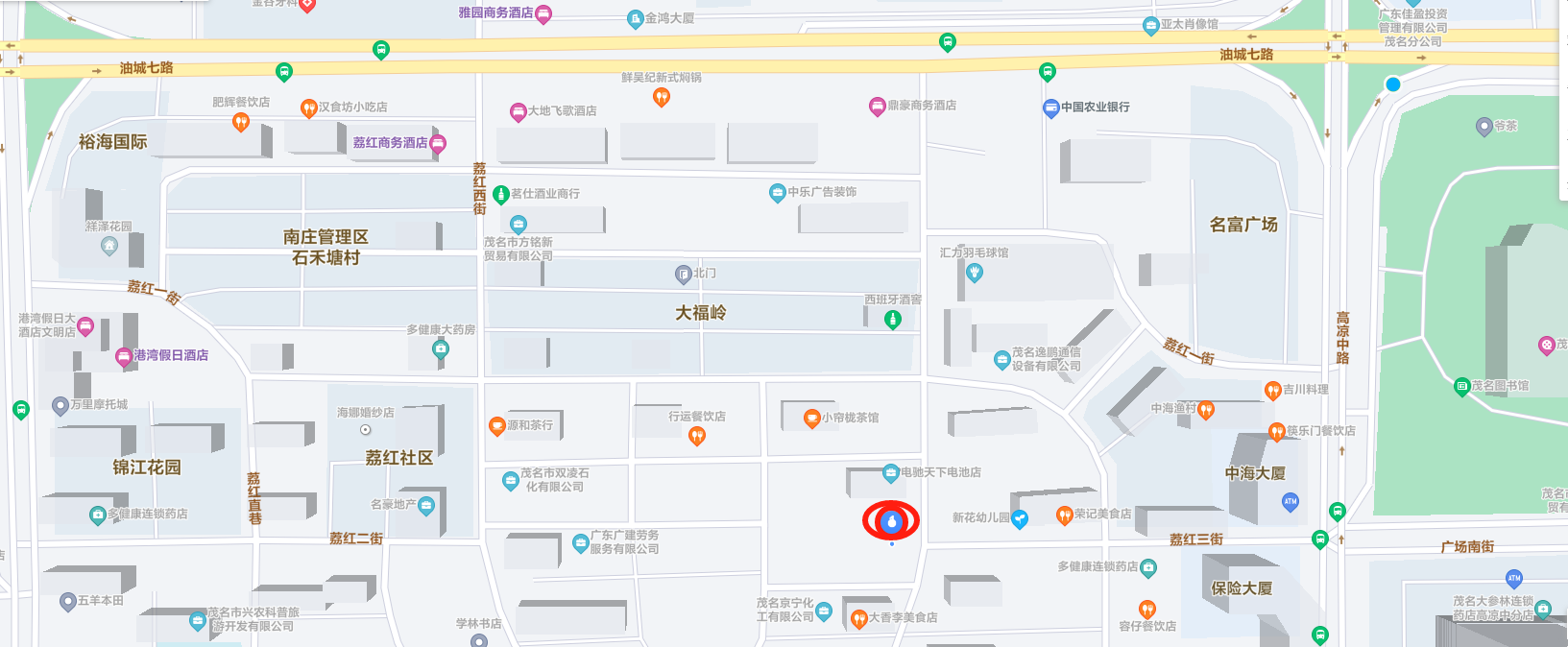Screen dimensions: 1568x647
Task: Select the 源和茶行 tea shop marker
Action: (496, 425)
